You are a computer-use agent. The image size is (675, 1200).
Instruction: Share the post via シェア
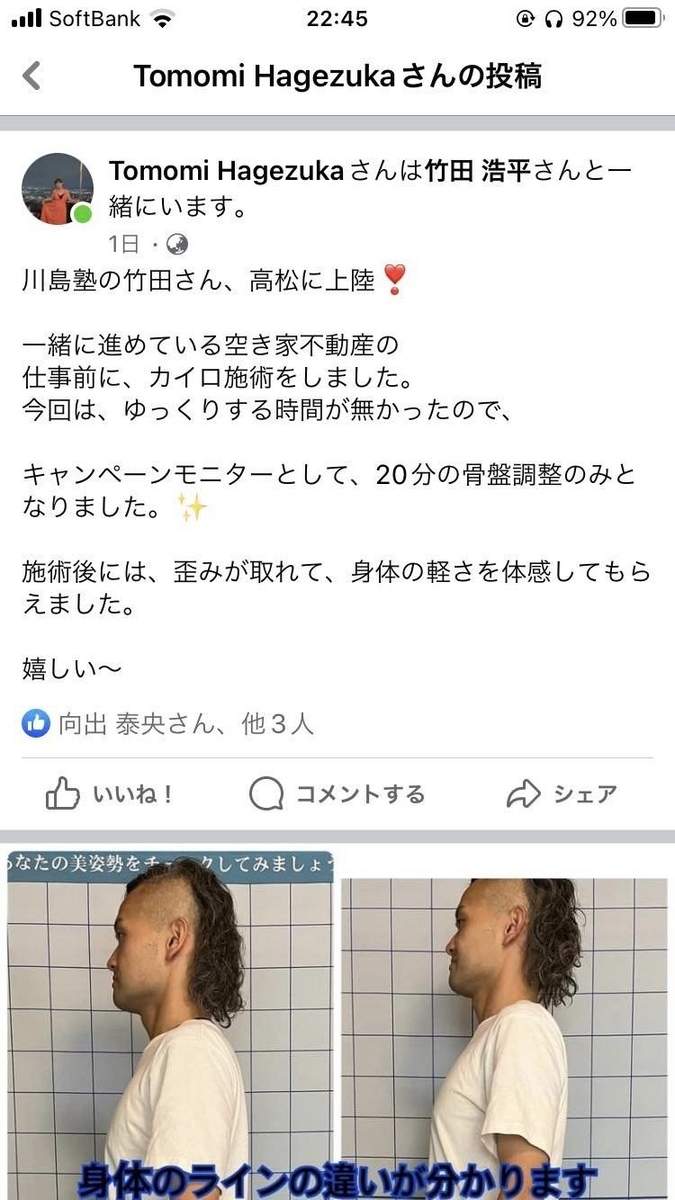click(x=562, y=794)
